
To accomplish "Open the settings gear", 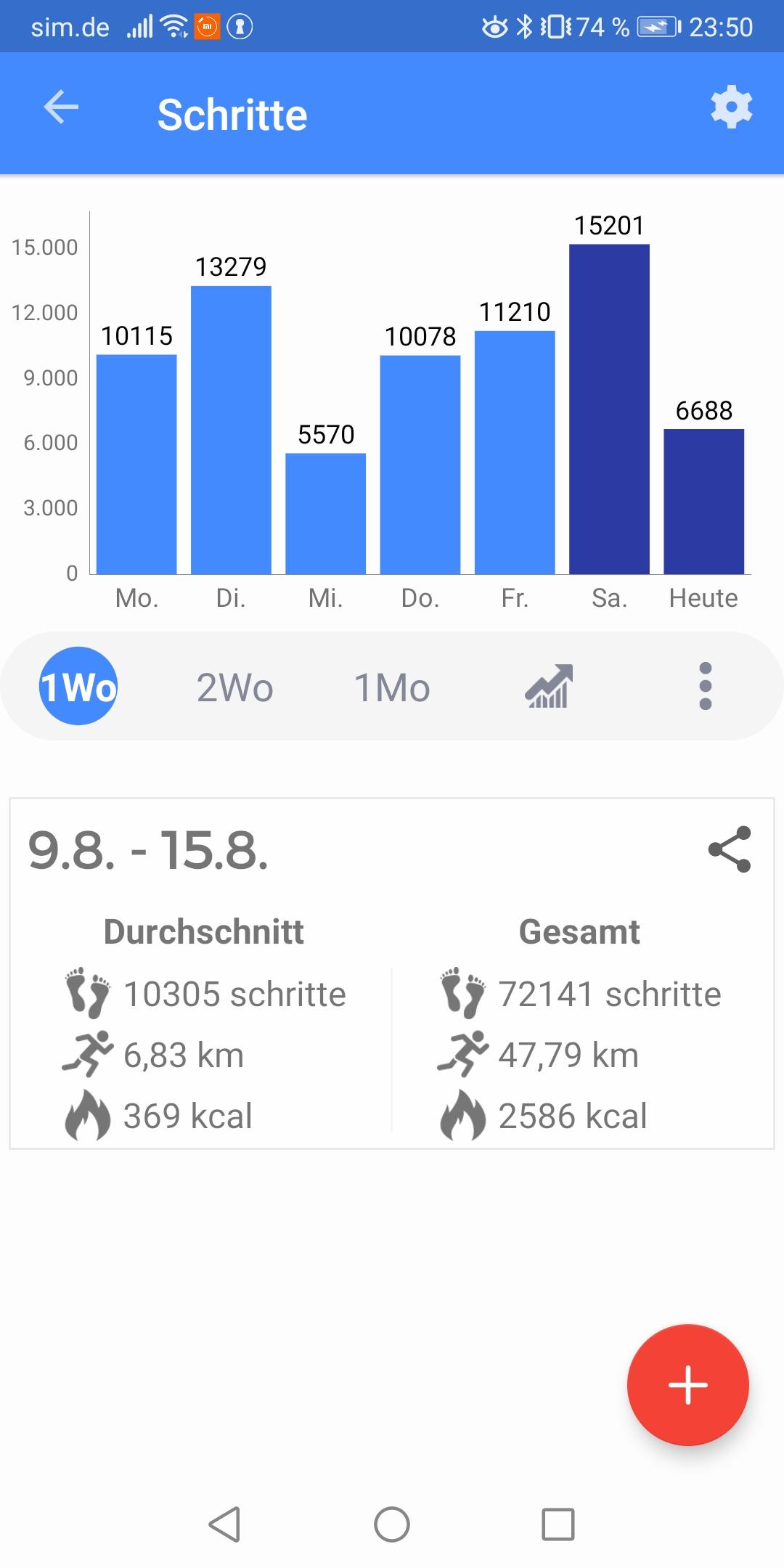I will coord(731,107).
